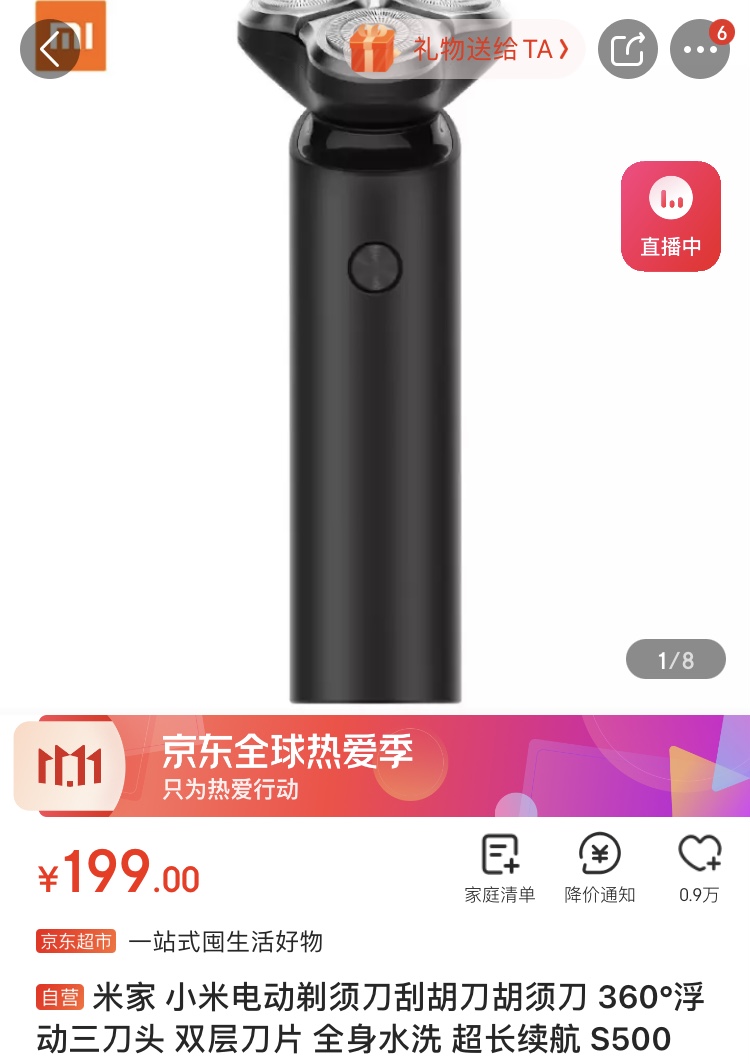Select the product title text
This screenshot has height=1064, width=750.
point(375,1016)
